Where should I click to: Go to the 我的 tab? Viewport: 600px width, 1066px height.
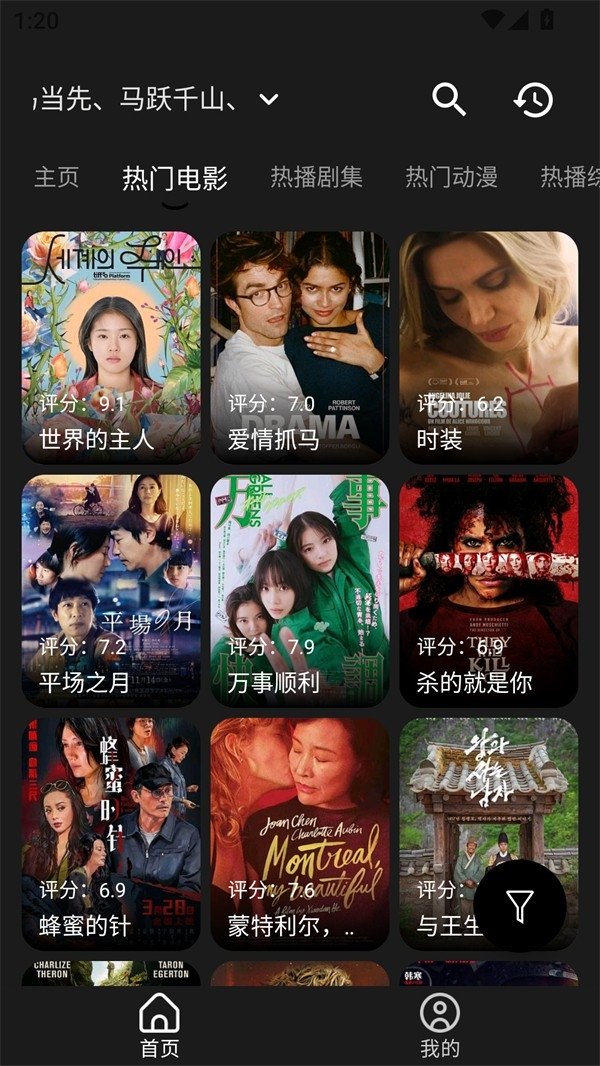click(x=440, y=1027)
